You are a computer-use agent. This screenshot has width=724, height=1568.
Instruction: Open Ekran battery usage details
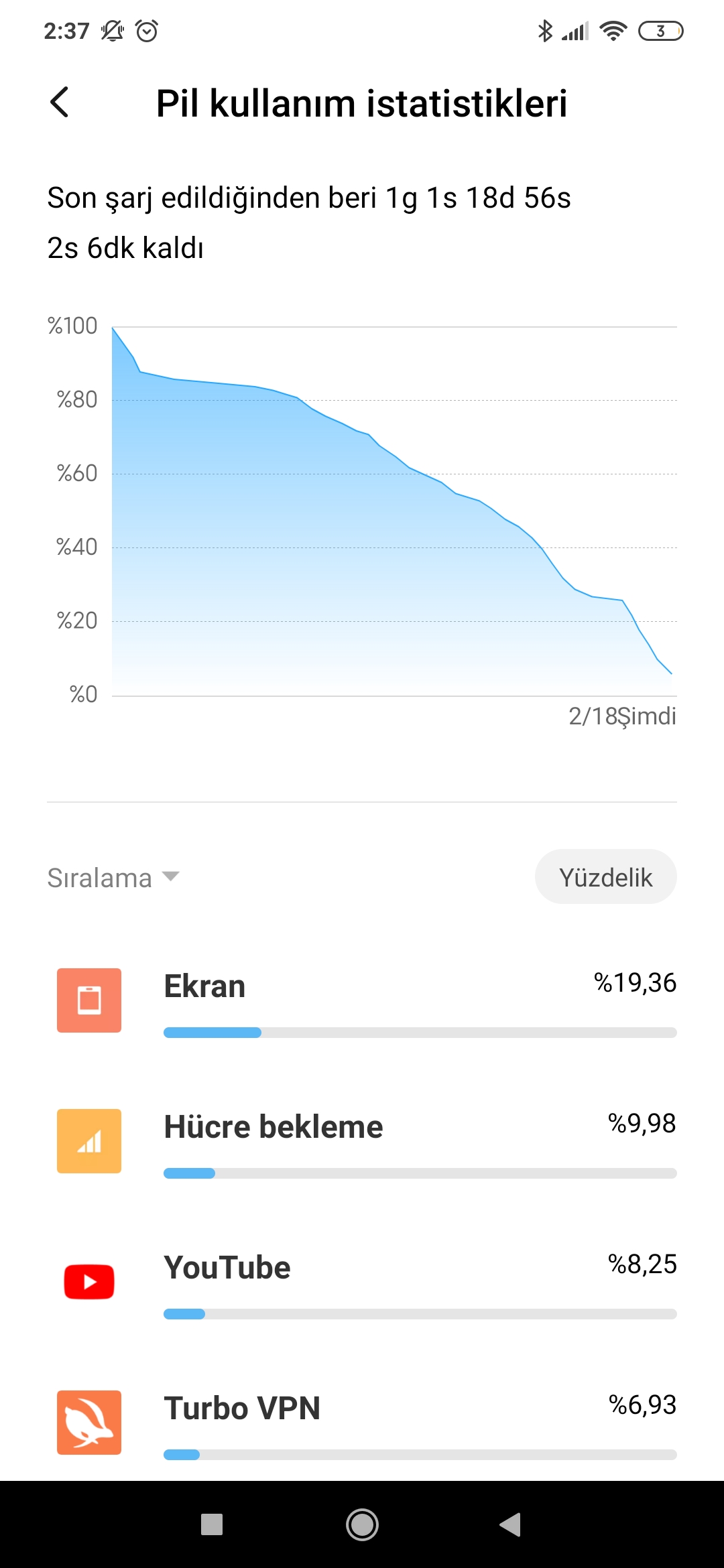362,1000
